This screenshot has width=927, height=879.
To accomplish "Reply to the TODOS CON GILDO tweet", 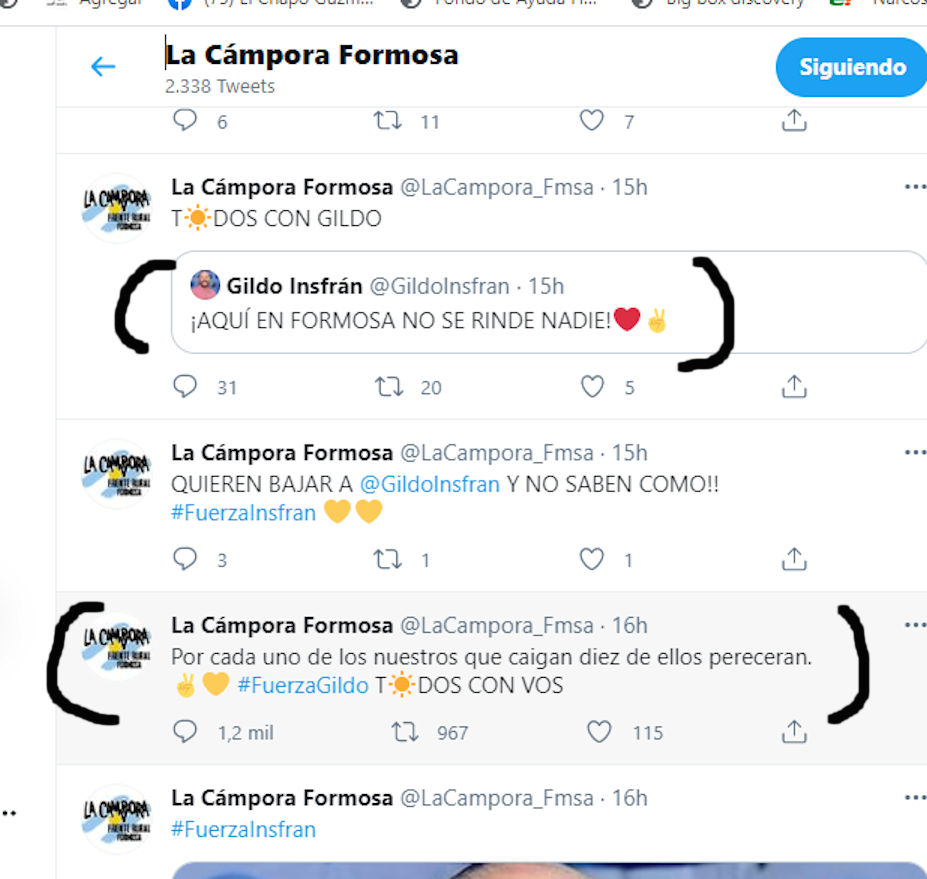I will [185, 387].
